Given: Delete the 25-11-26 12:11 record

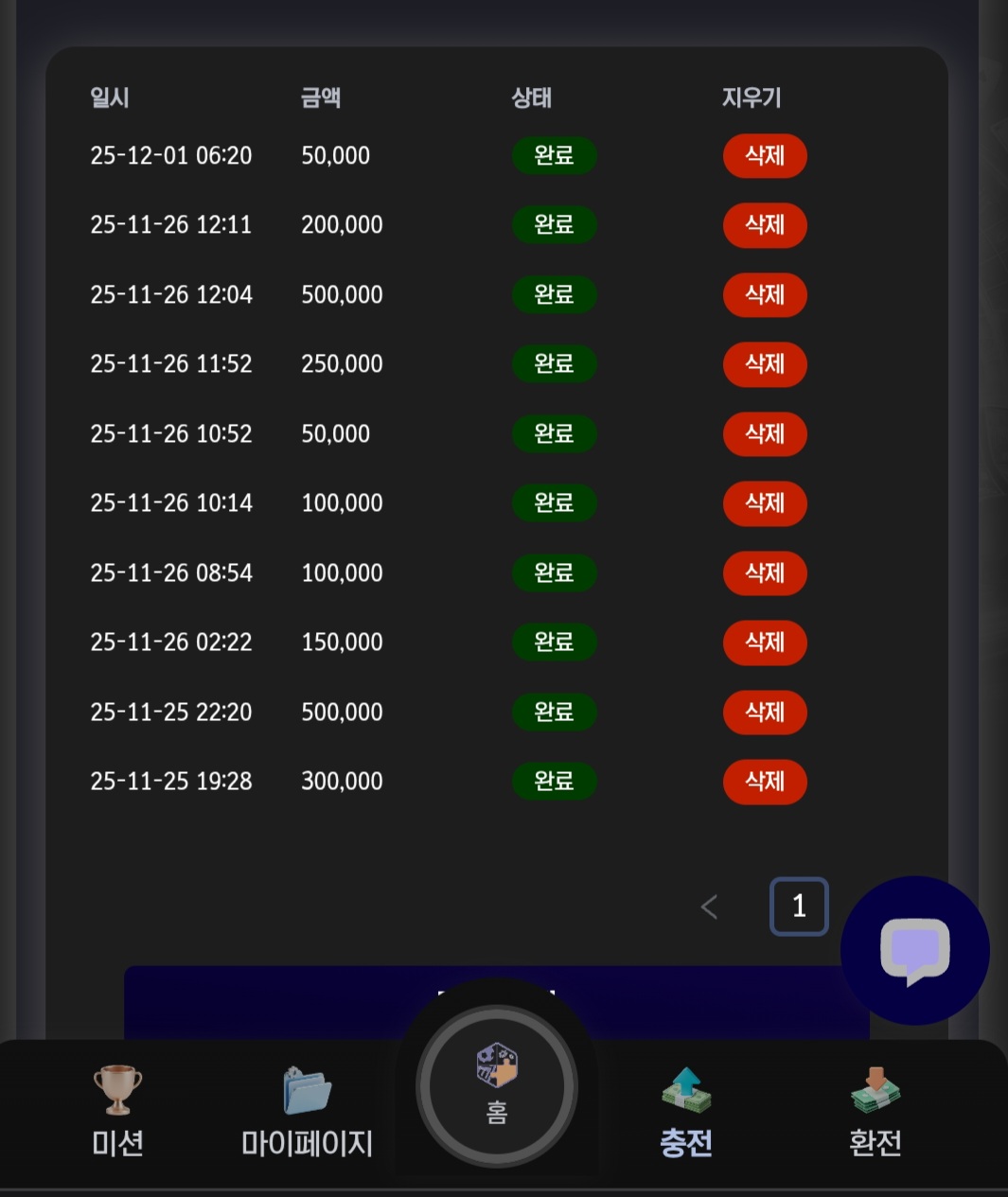Looking at the screenshot, I should tap(765, 225).
